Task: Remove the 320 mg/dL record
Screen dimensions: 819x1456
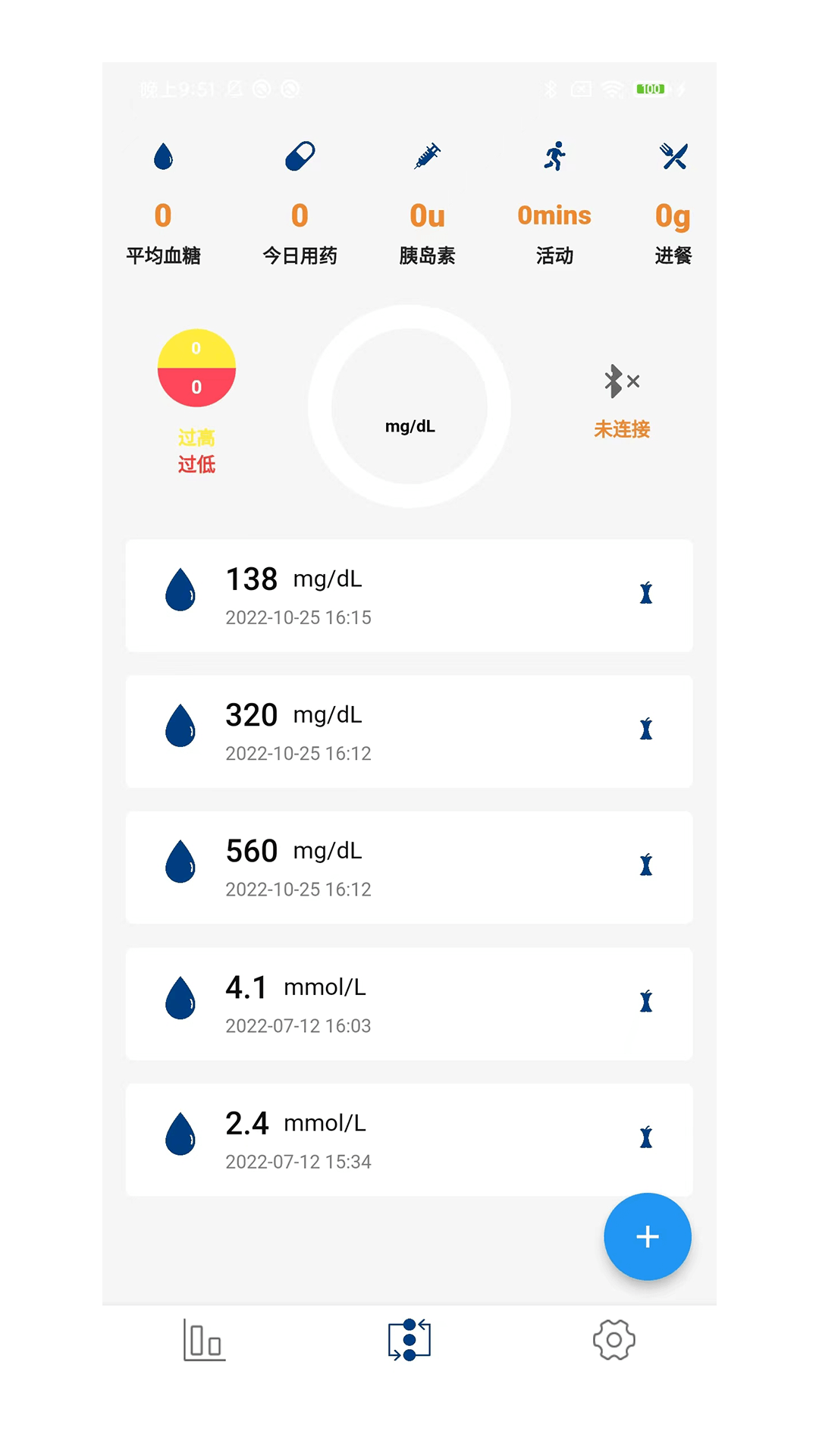Action: pyautogui.click(x=646, y=729)
